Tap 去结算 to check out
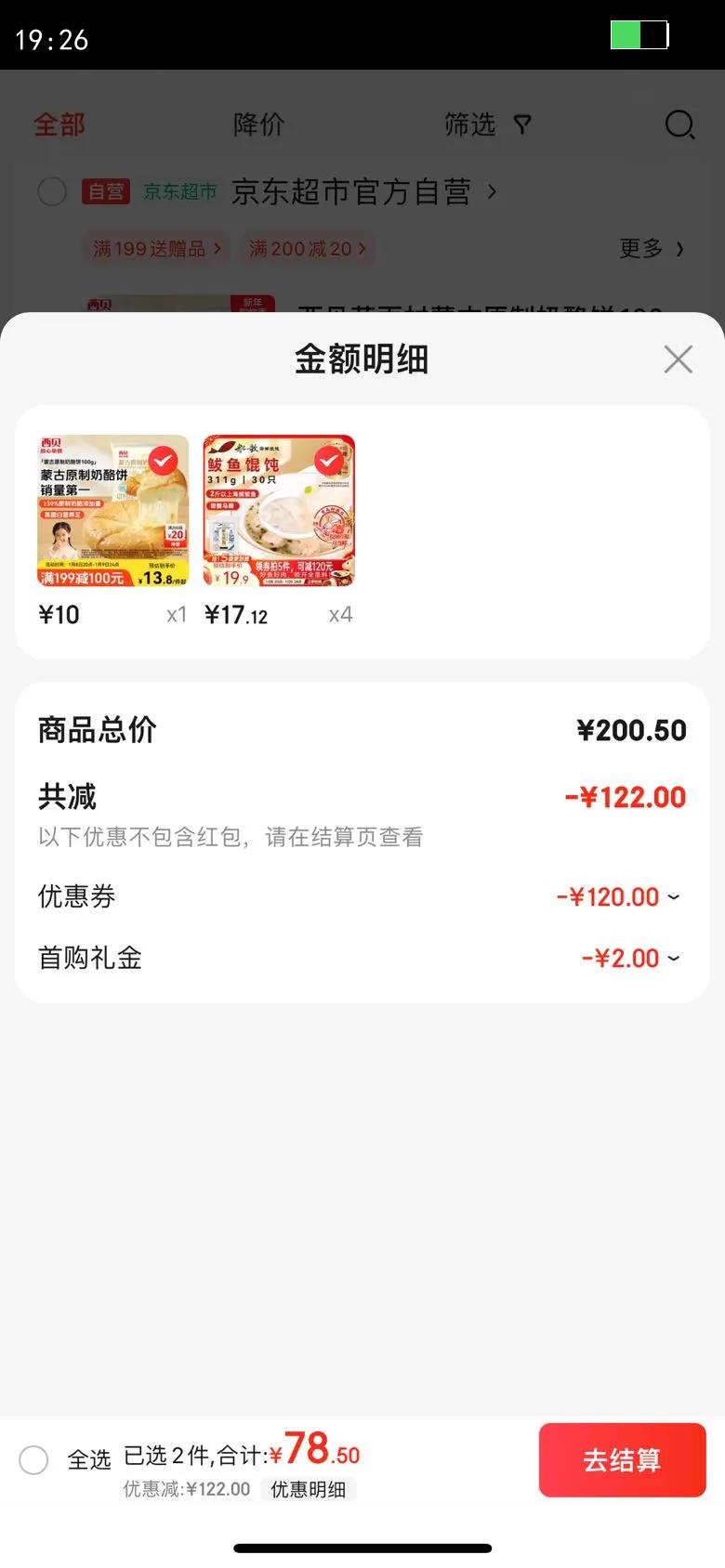This screenshot has height=1568, width=725. pos(622,1459)
